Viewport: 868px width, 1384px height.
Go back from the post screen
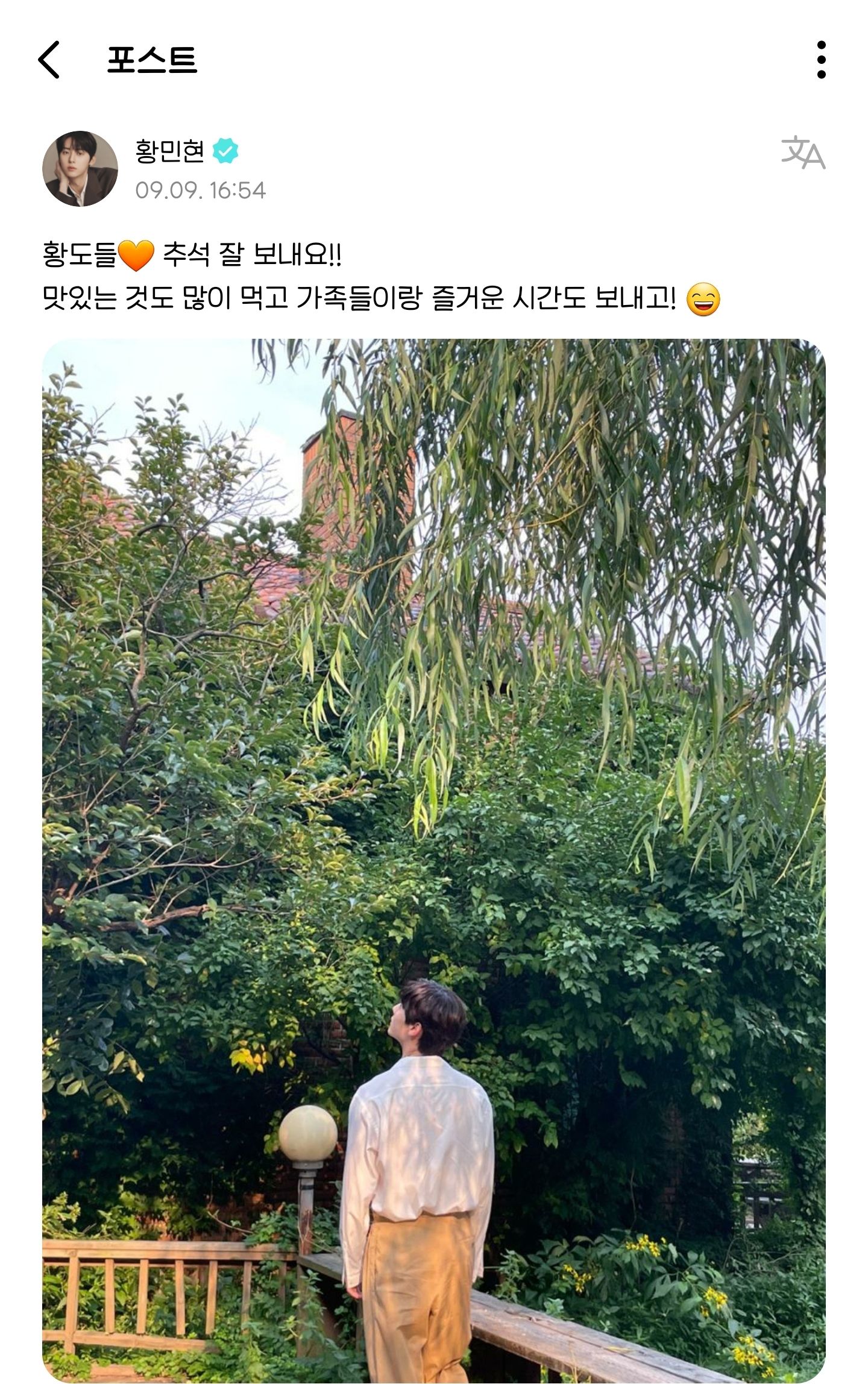[49, 60]
